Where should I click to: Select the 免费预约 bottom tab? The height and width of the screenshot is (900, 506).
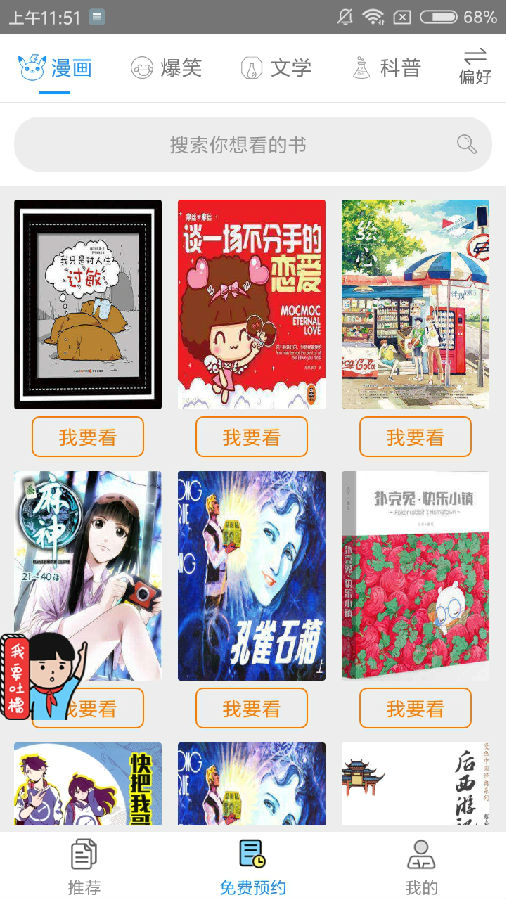252,867
